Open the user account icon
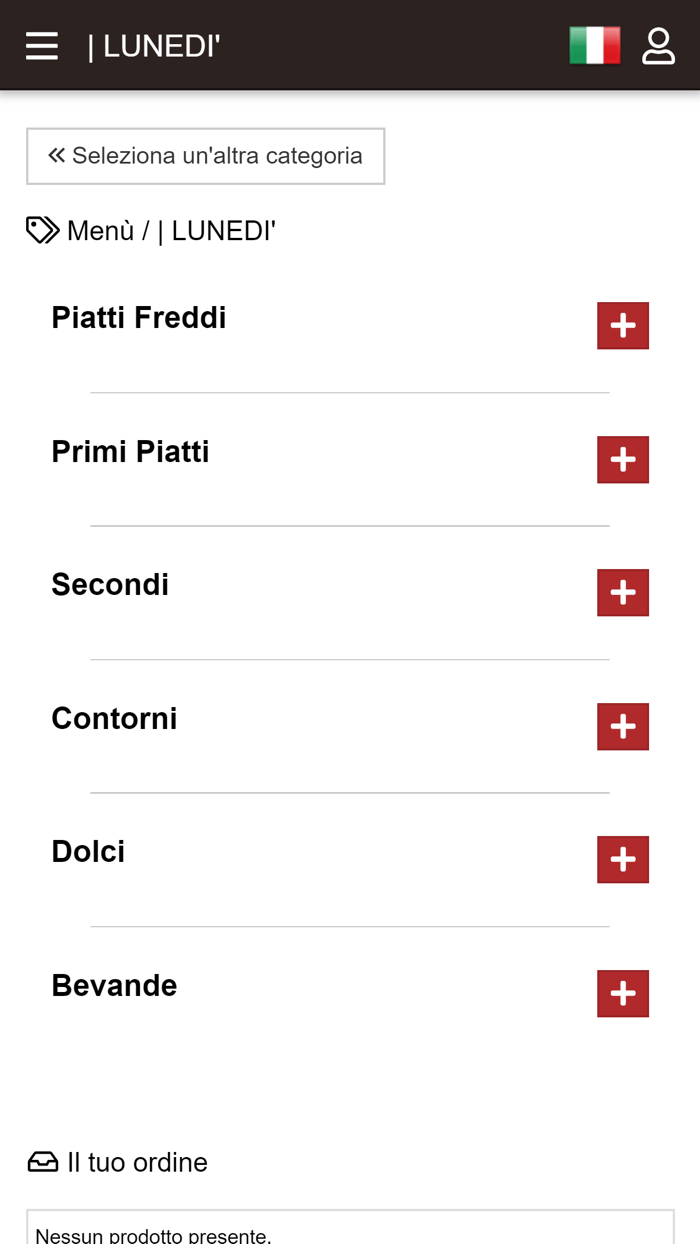 click(x=658, y=46)
